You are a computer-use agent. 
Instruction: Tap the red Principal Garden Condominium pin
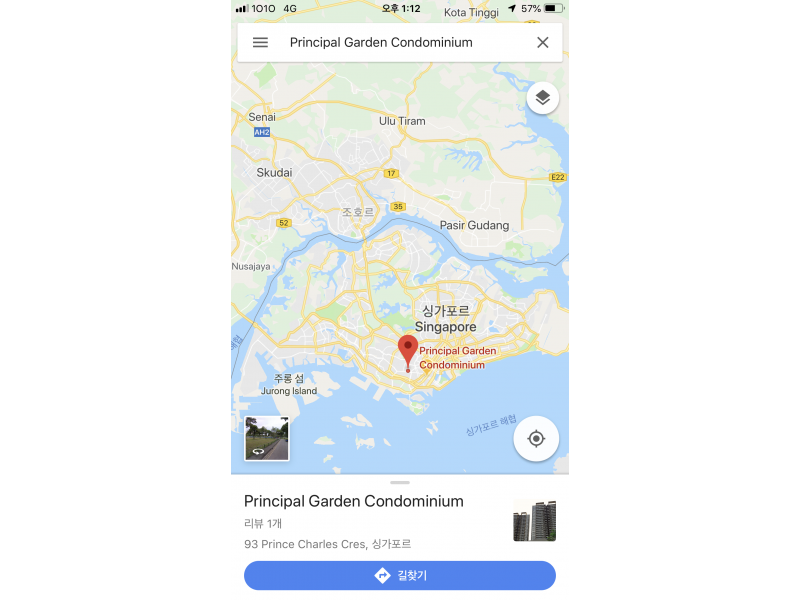[x=408, y=352]
